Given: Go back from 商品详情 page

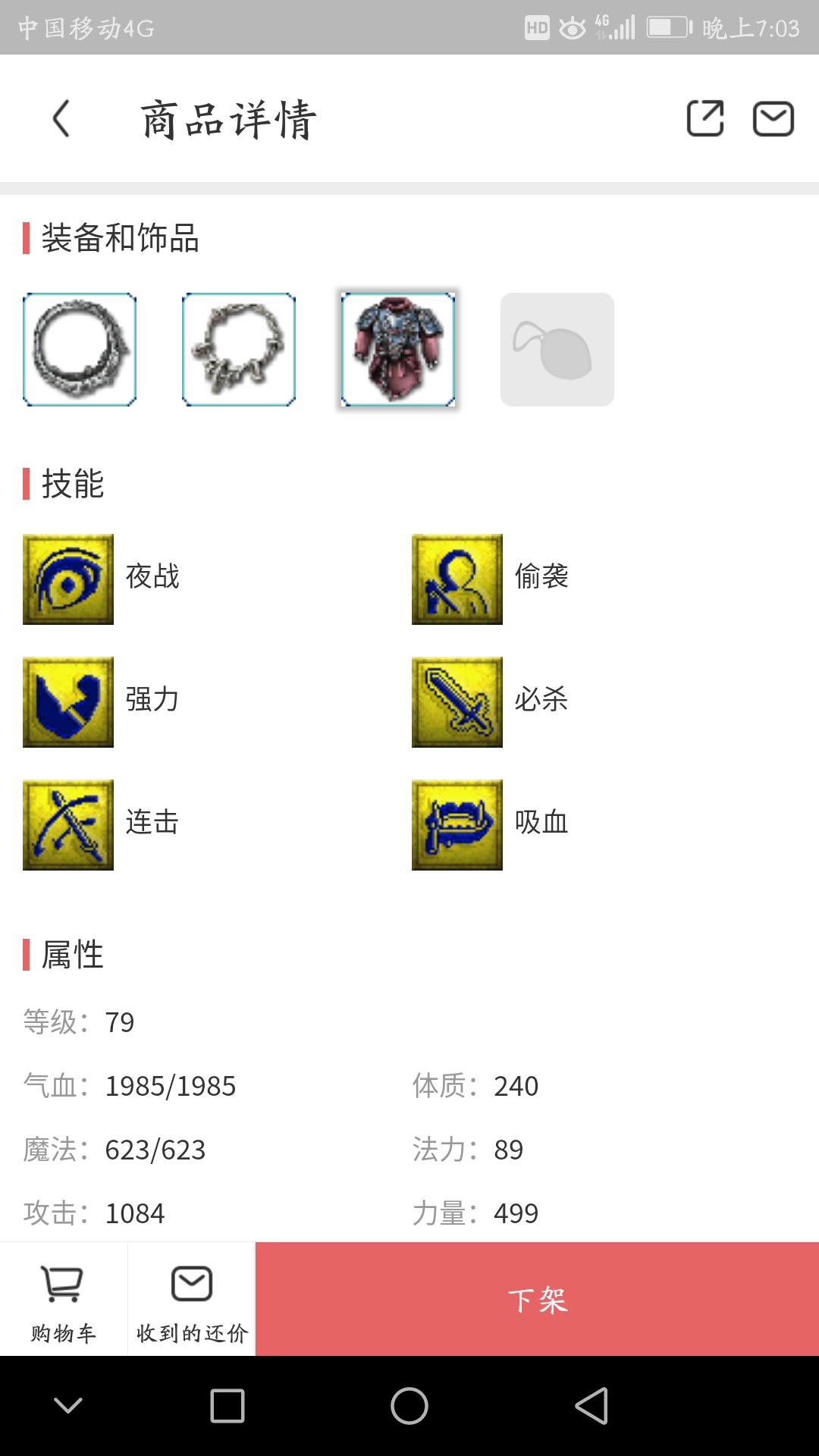Looking at the screenshot, I should point(61,119).
